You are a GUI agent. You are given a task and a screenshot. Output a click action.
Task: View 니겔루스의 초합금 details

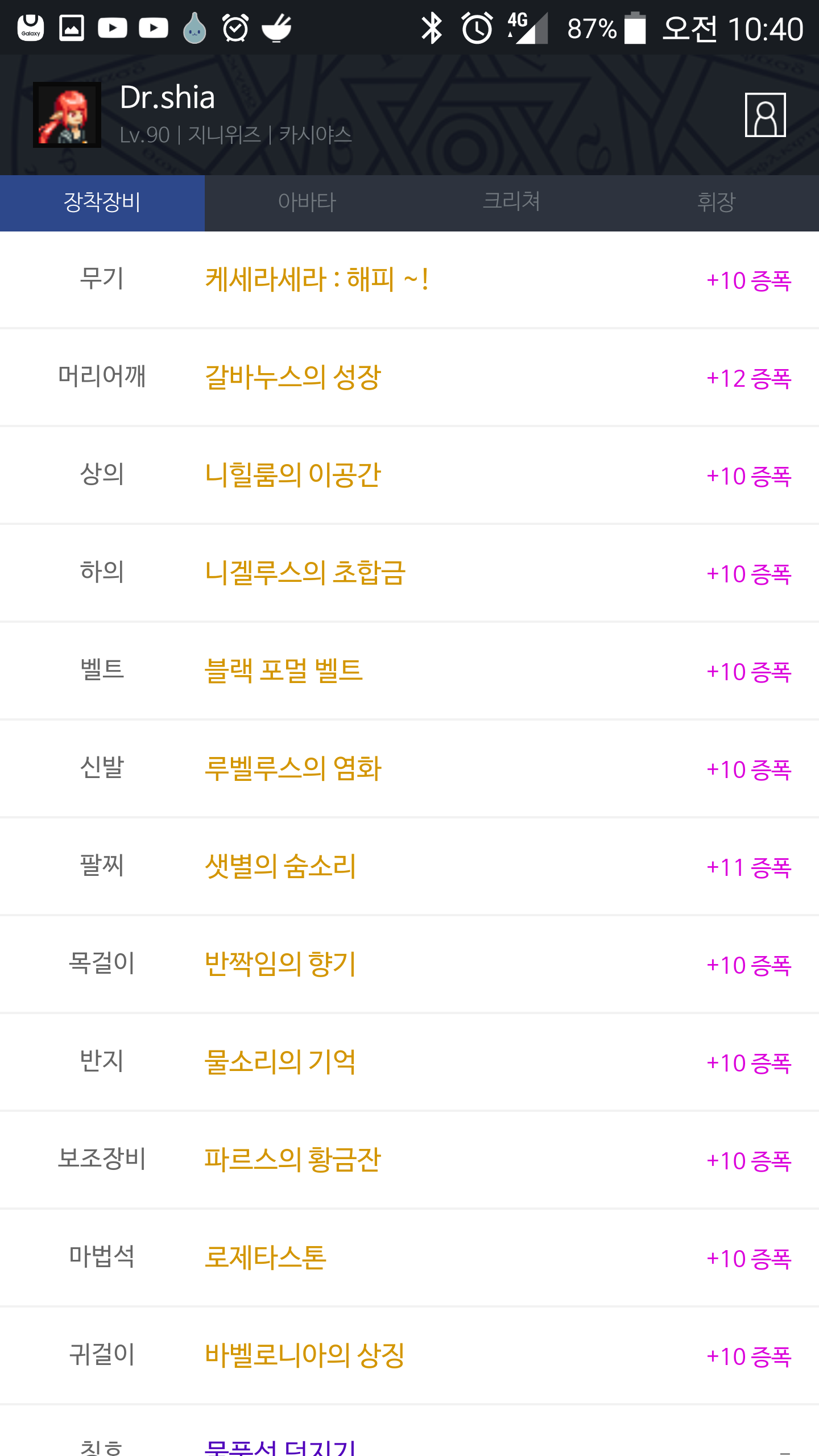point(305,573)
